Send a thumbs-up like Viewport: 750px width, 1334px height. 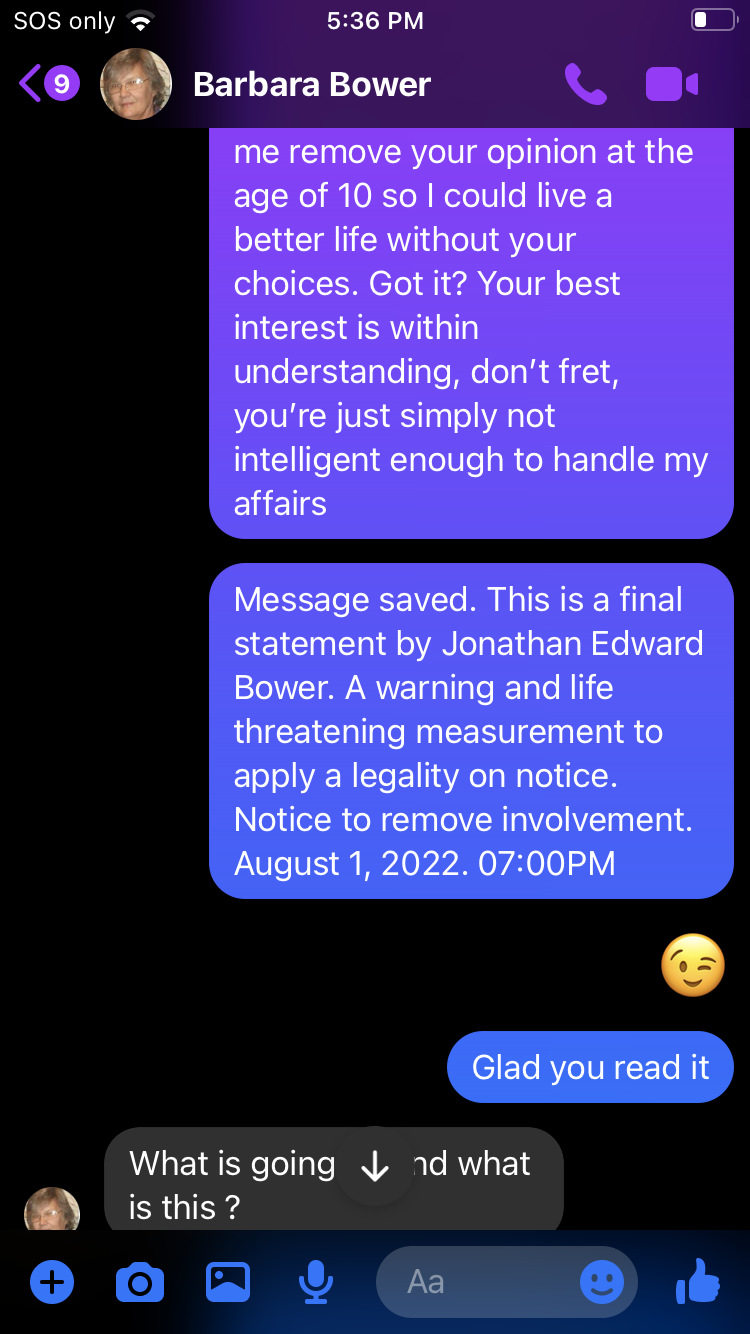[698, 1280]
